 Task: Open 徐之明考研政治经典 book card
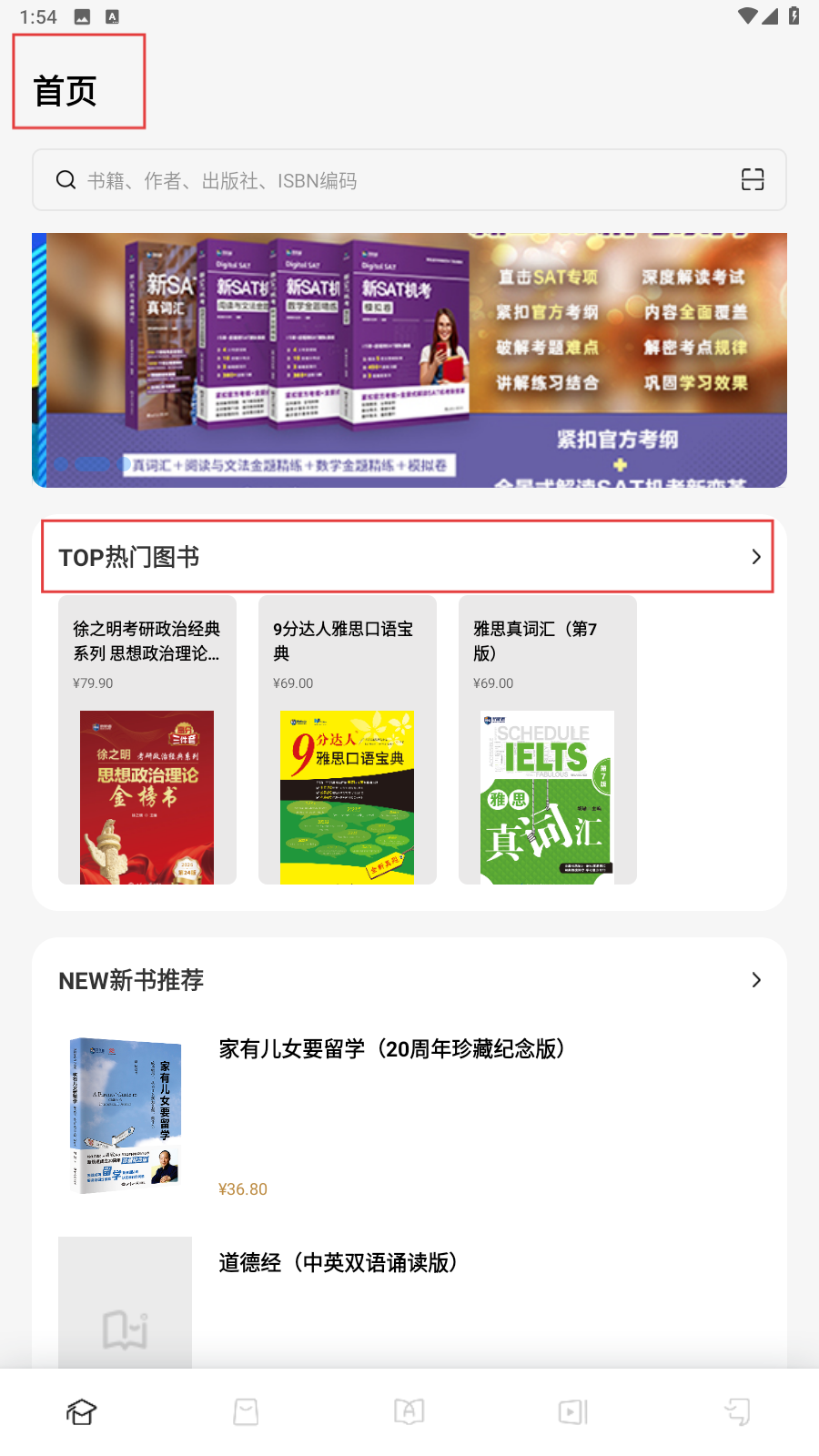tap(147, 740)
